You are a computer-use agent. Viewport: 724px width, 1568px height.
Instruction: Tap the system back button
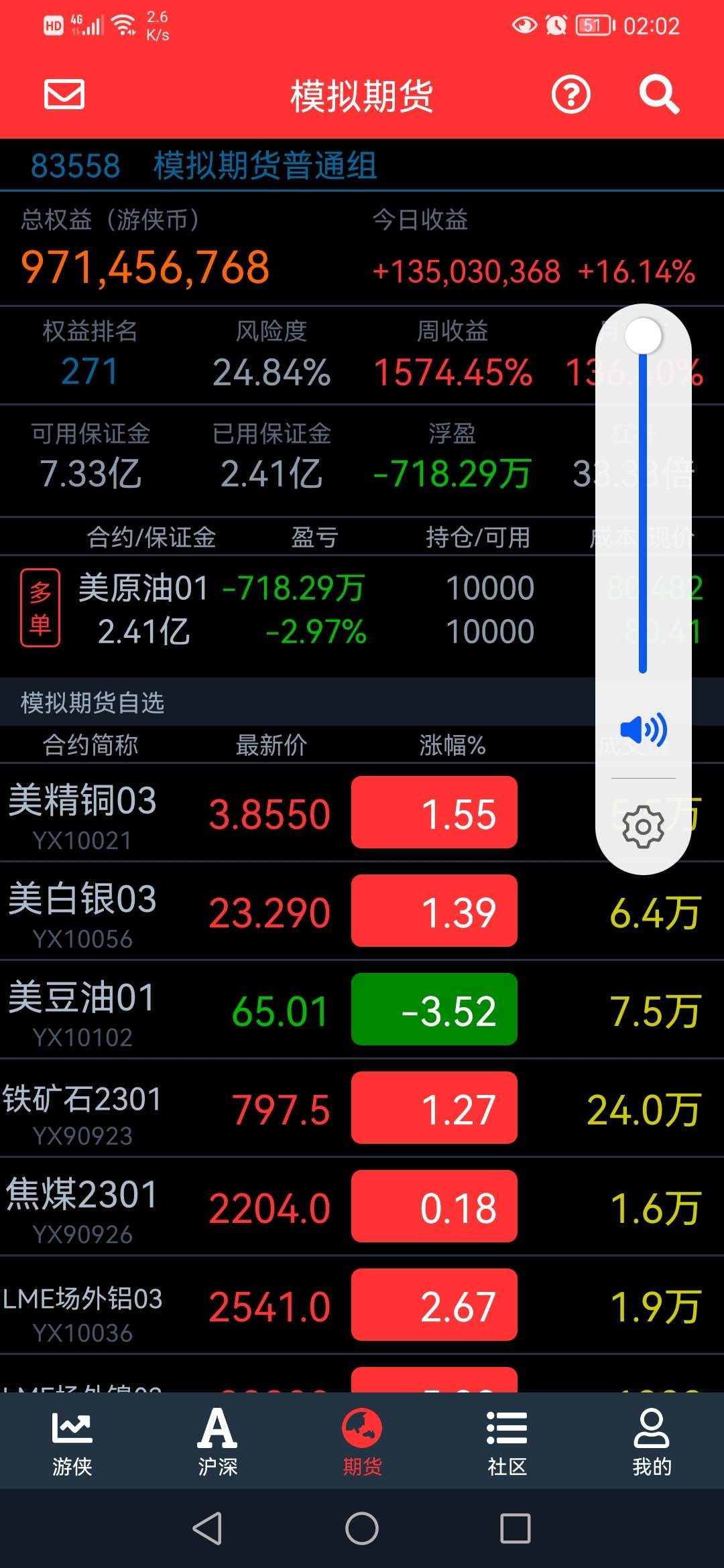click(x=208, y=1528)
